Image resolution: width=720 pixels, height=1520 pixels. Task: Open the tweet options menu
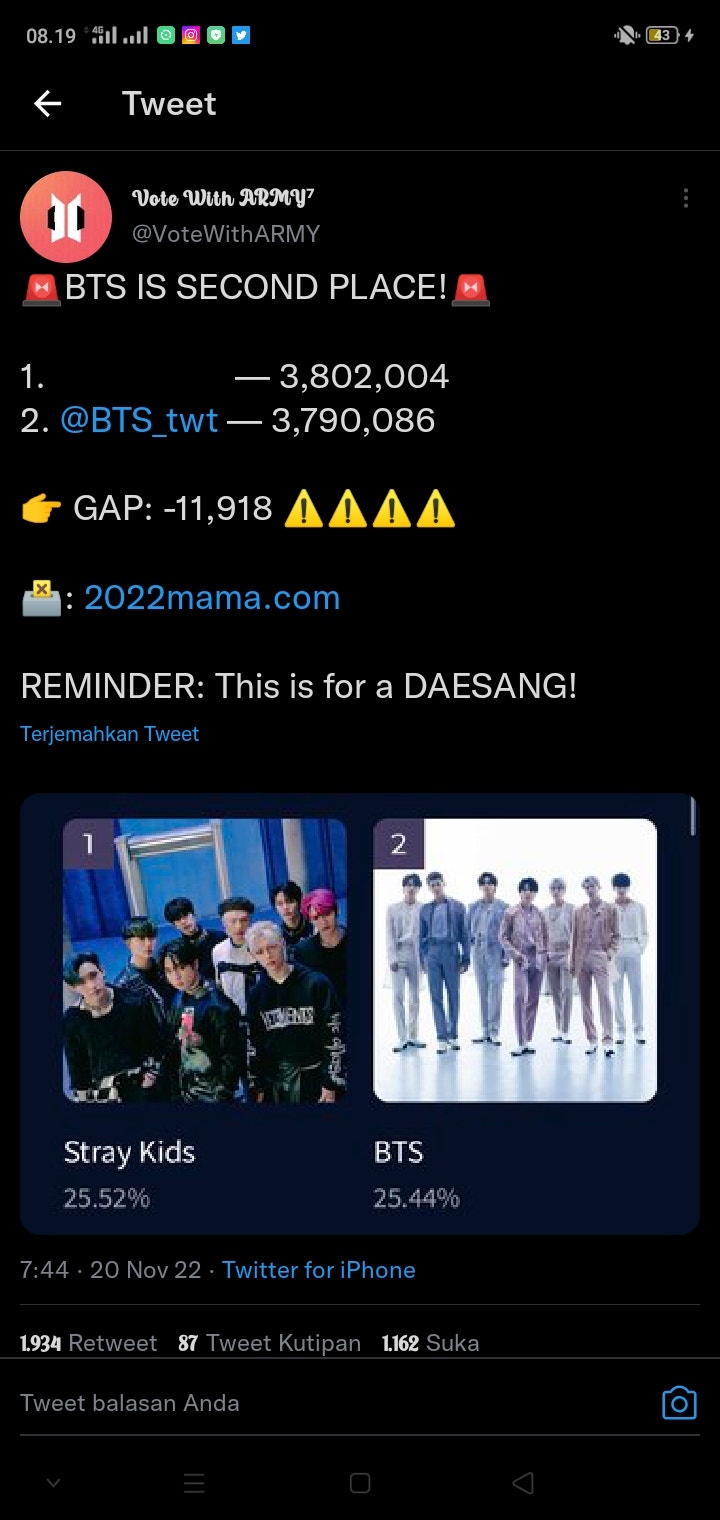pos(686,198)
